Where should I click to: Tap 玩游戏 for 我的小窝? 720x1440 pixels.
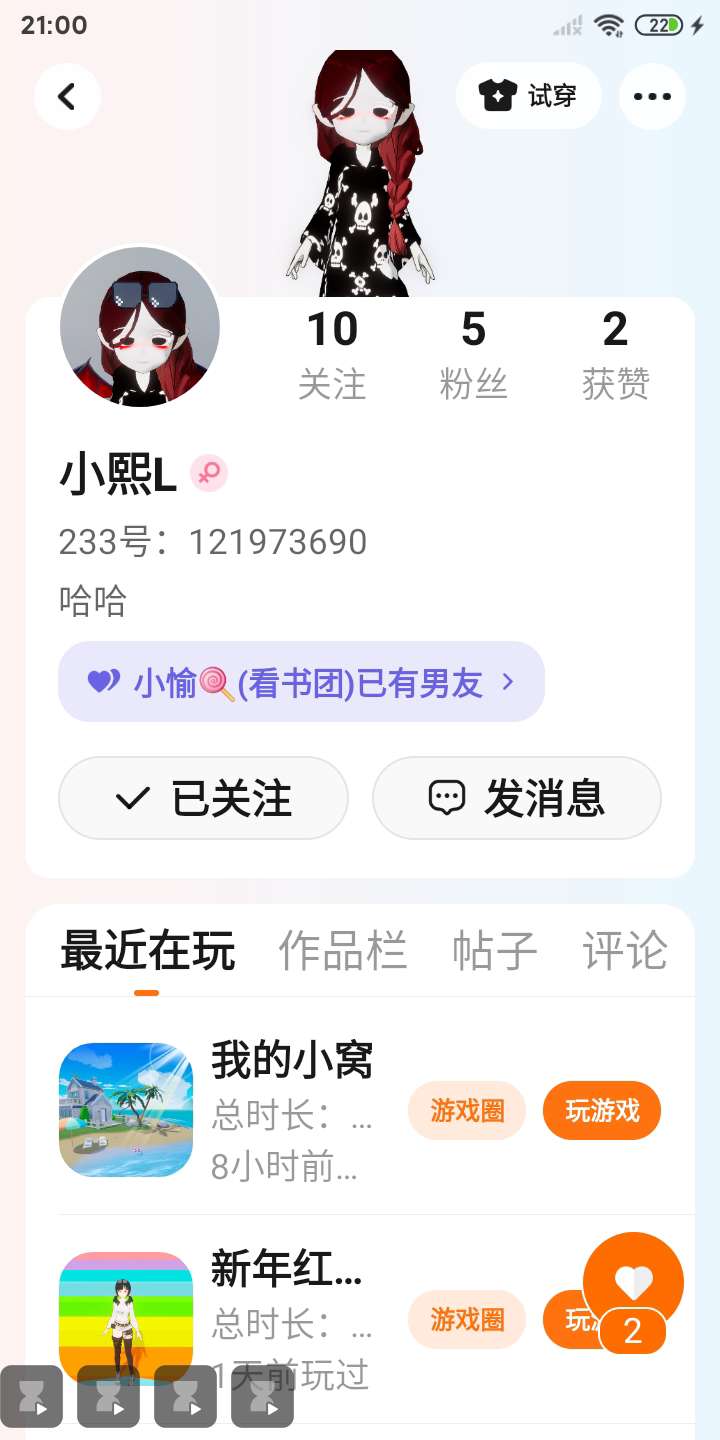pos(602,1110)
